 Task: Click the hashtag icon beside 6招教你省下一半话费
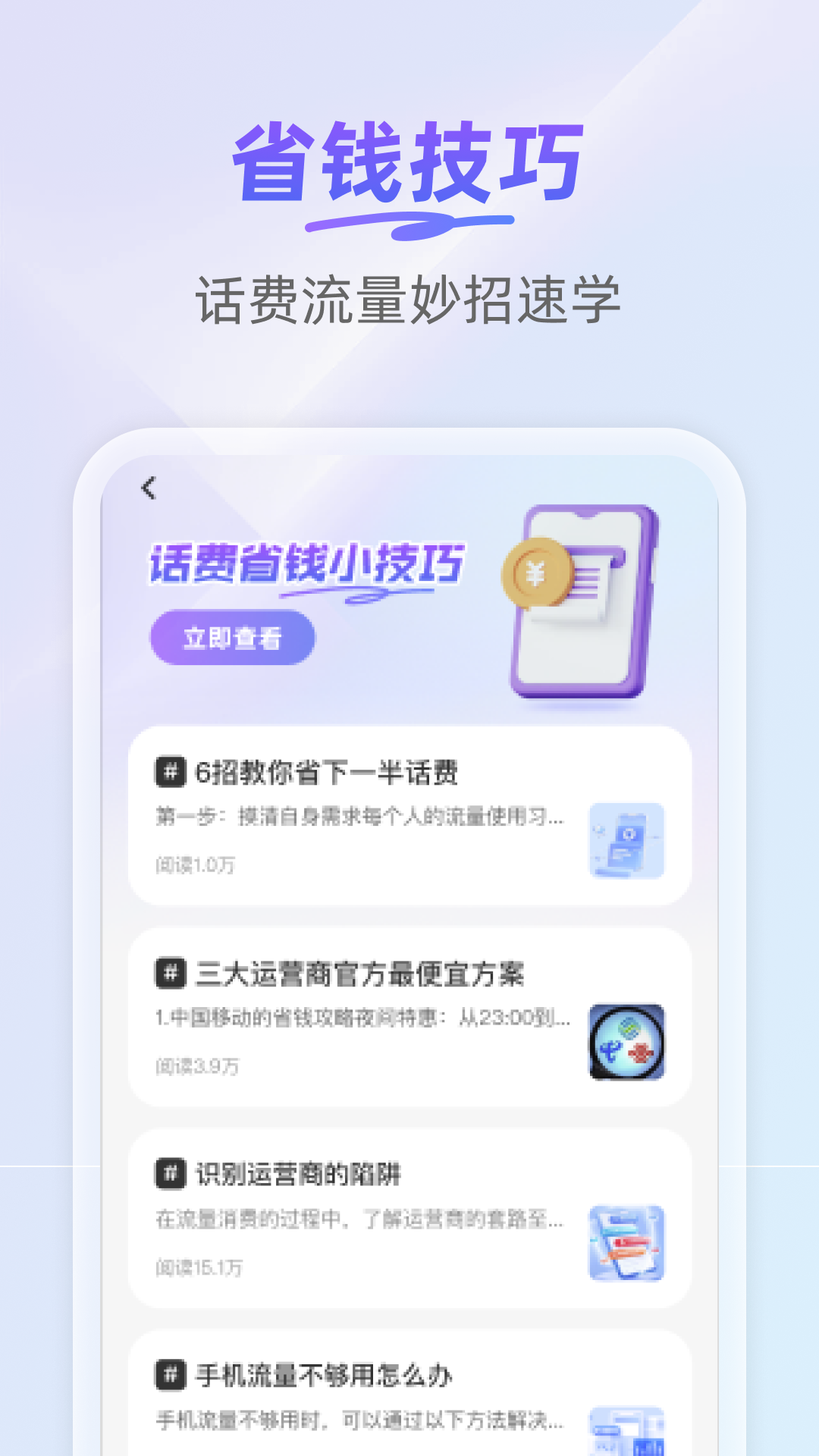coord(170,772)
